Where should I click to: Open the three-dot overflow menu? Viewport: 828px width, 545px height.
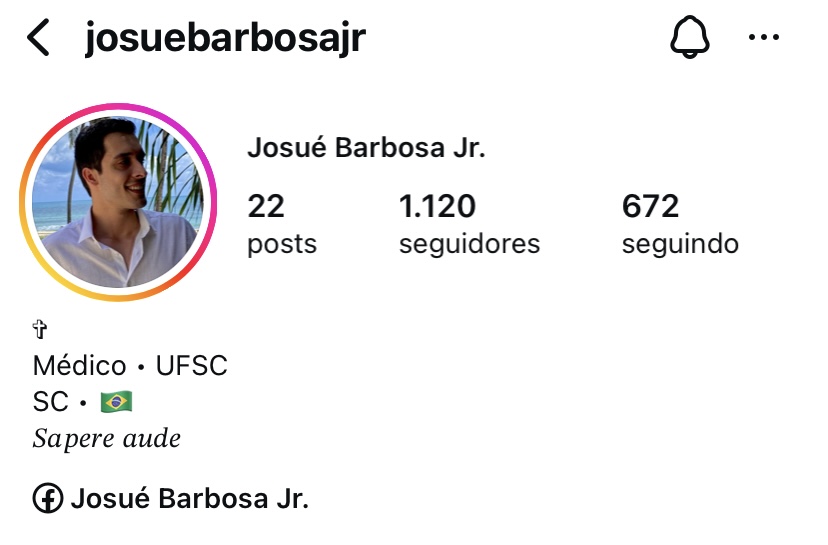763,39
